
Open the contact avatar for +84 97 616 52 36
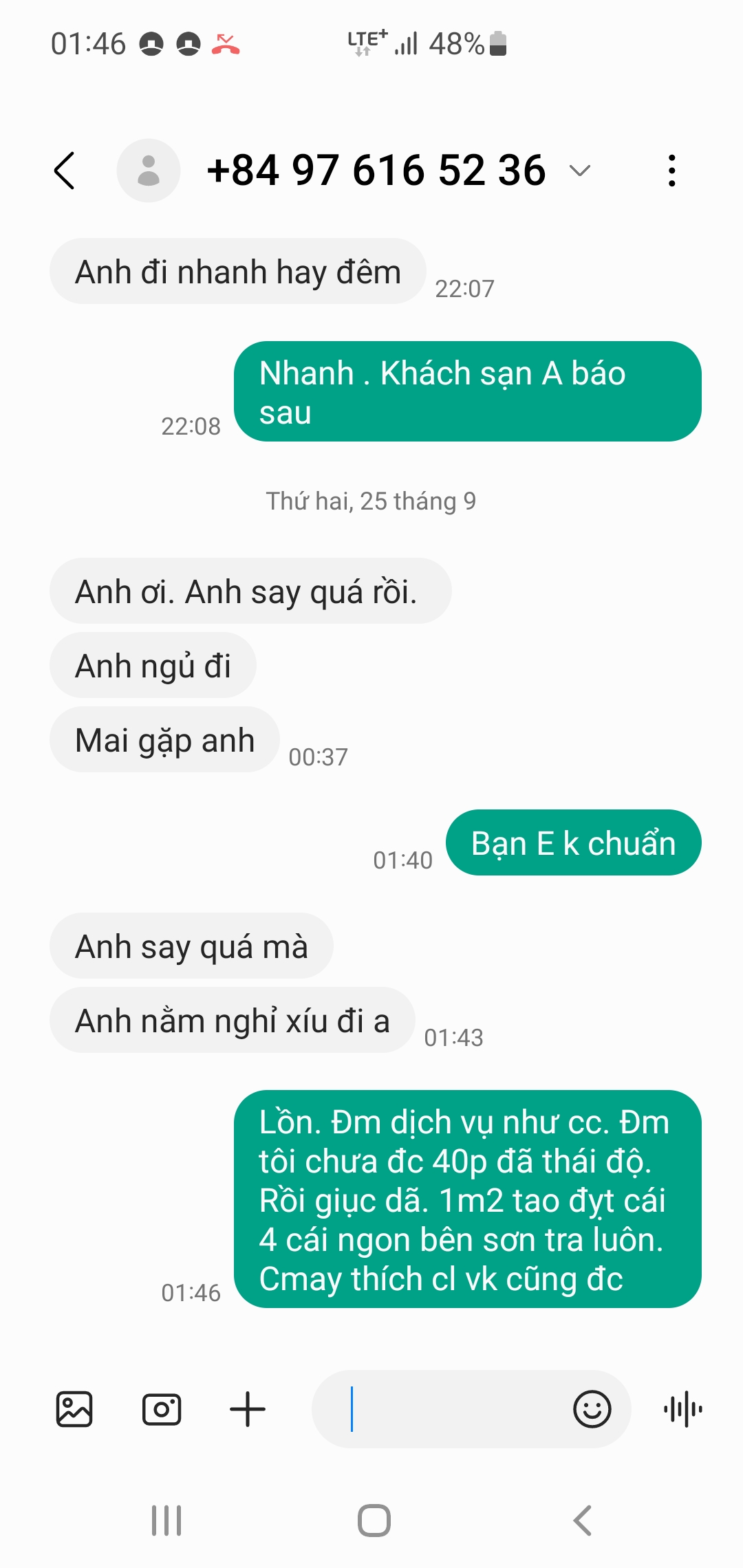point(149,171)
